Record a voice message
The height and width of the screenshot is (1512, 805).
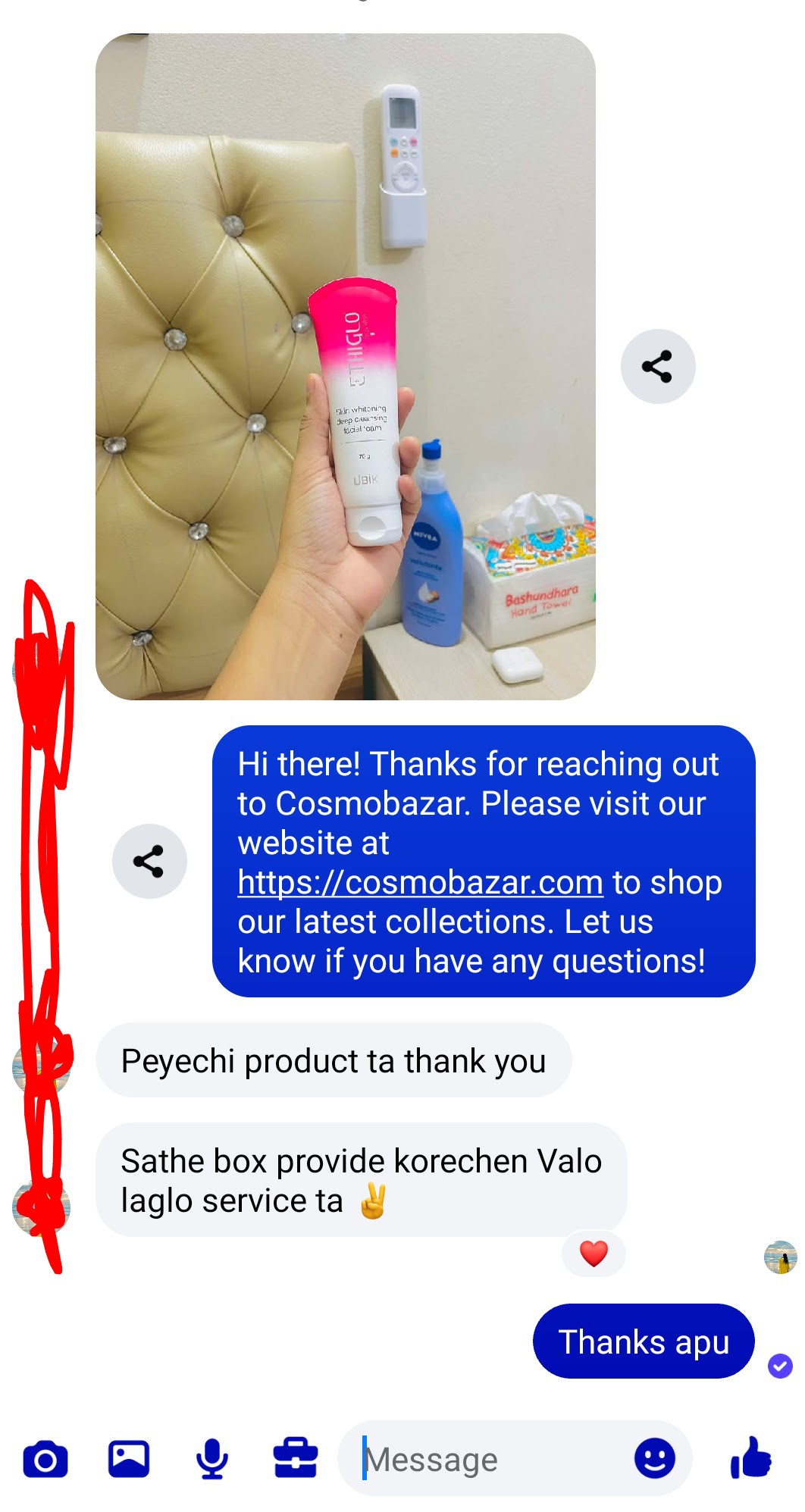click(212, 1459)
